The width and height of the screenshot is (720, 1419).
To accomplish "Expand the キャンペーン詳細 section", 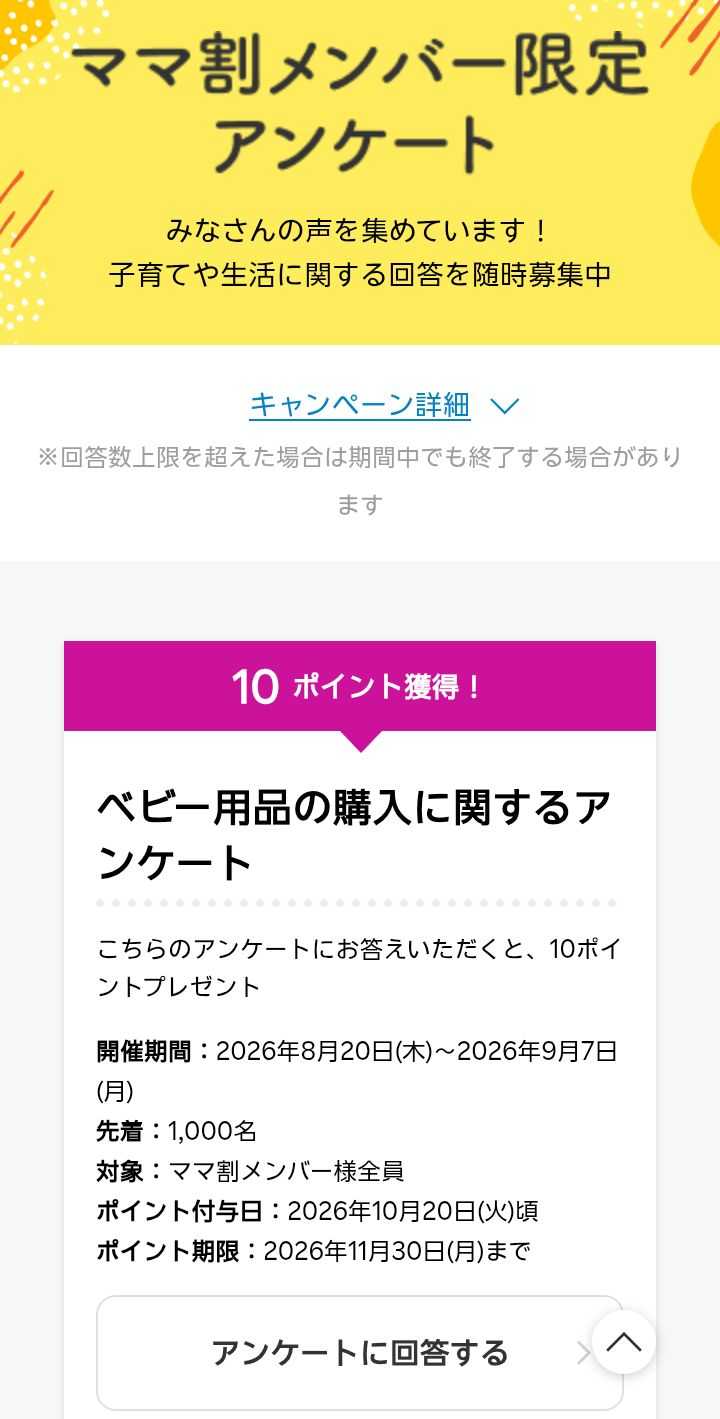I will [x=384, y=405].
